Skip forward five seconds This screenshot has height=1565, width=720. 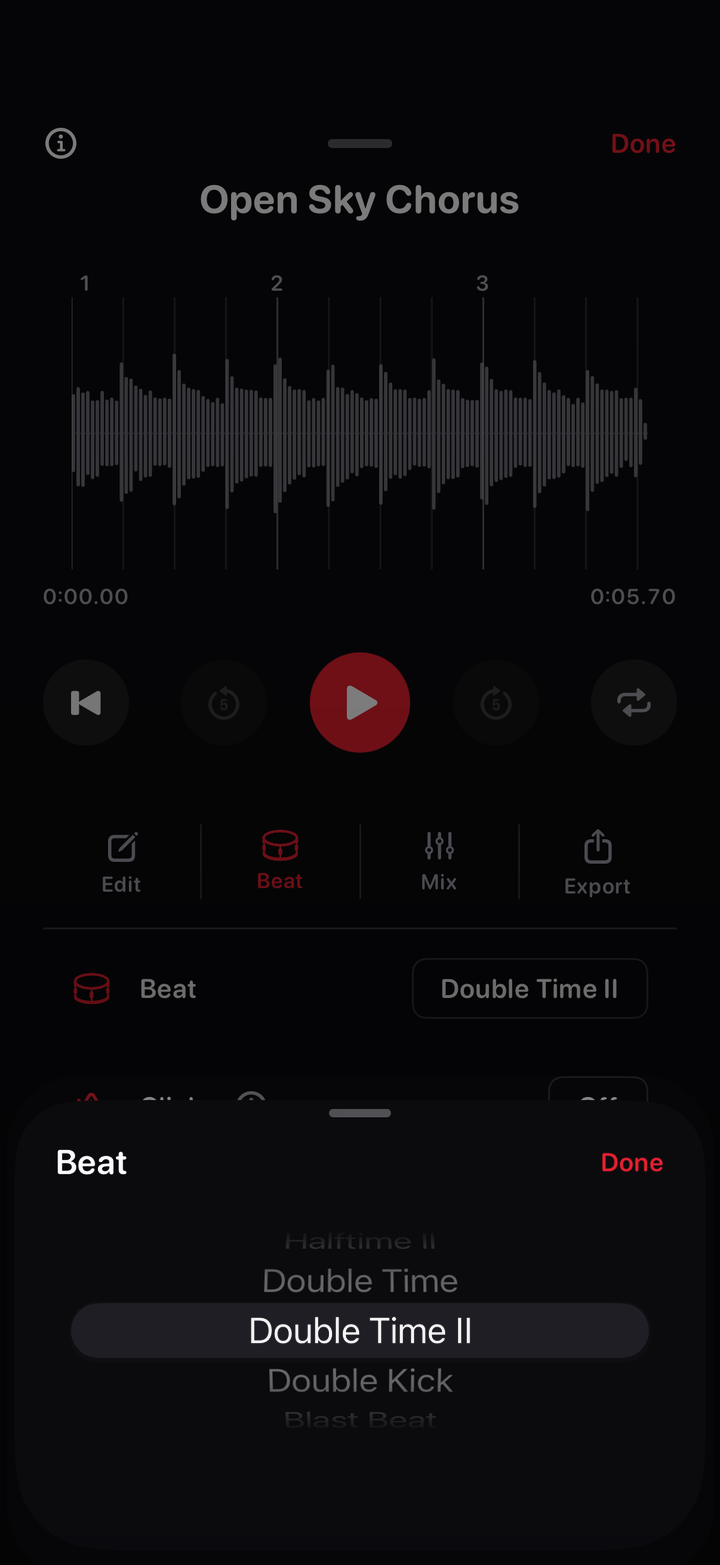click(x=496, y=703)
